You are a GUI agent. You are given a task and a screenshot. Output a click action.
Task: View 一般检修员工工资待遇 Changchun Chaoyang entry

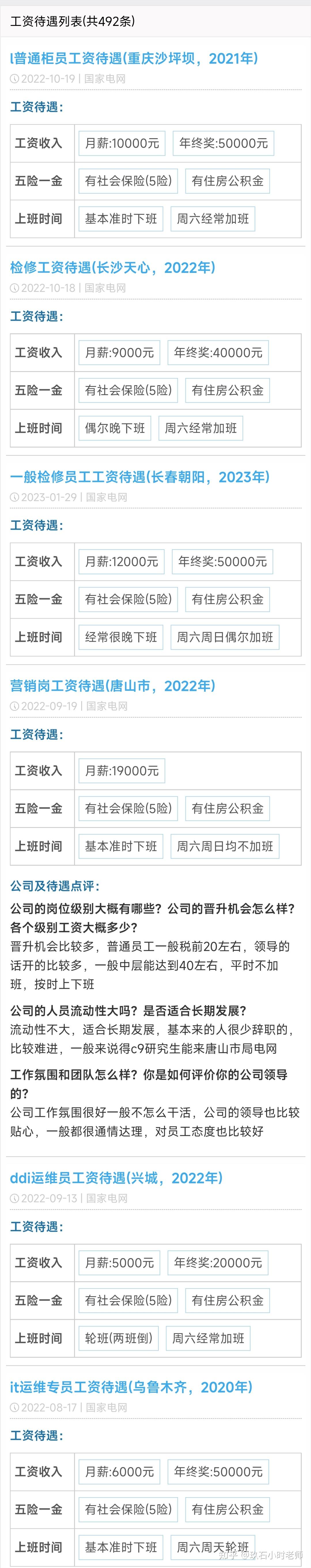pos(139,477)
